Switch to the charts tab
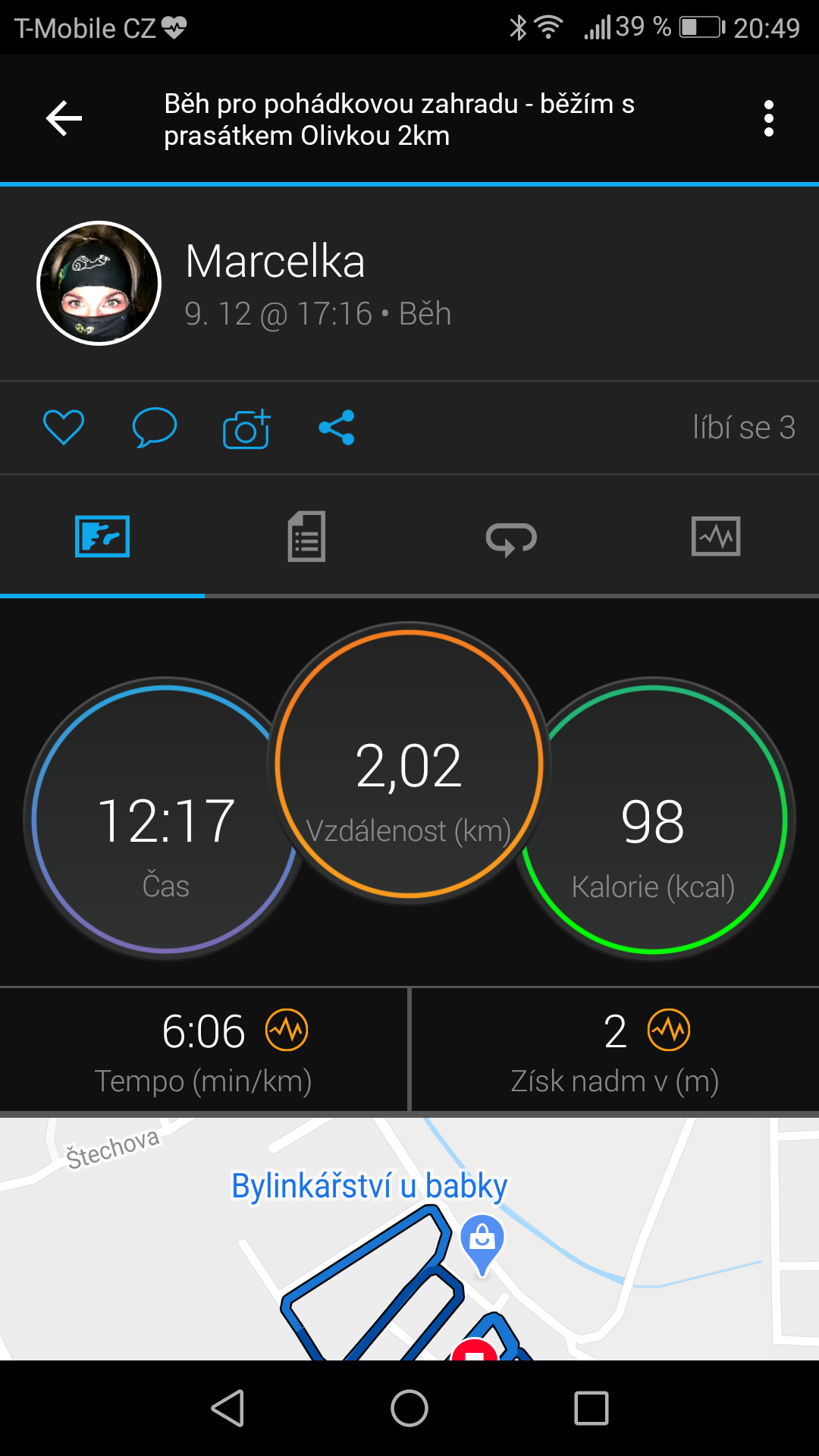 716,537
